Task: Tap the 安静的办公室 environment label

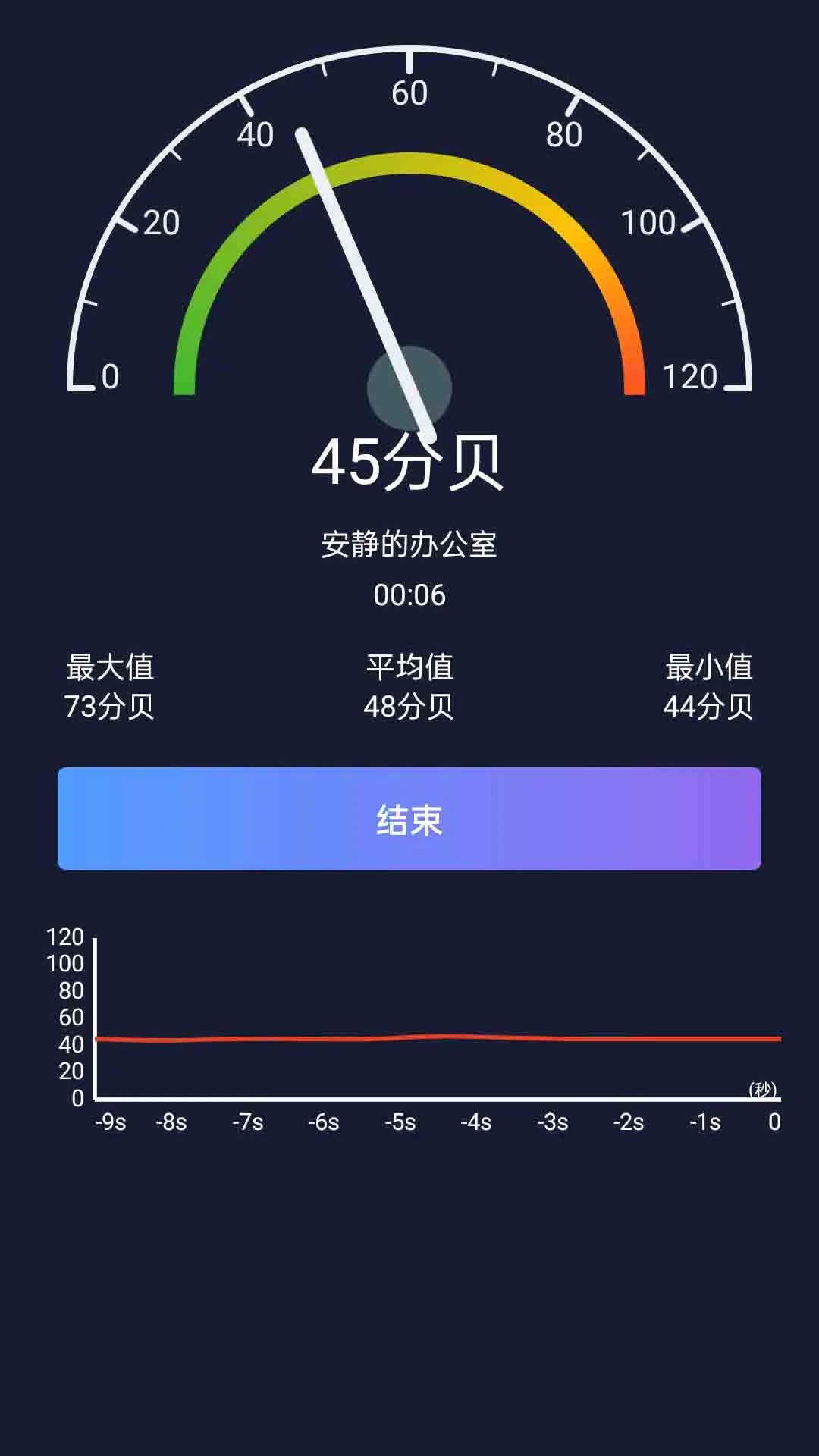Action: [409, 542]
